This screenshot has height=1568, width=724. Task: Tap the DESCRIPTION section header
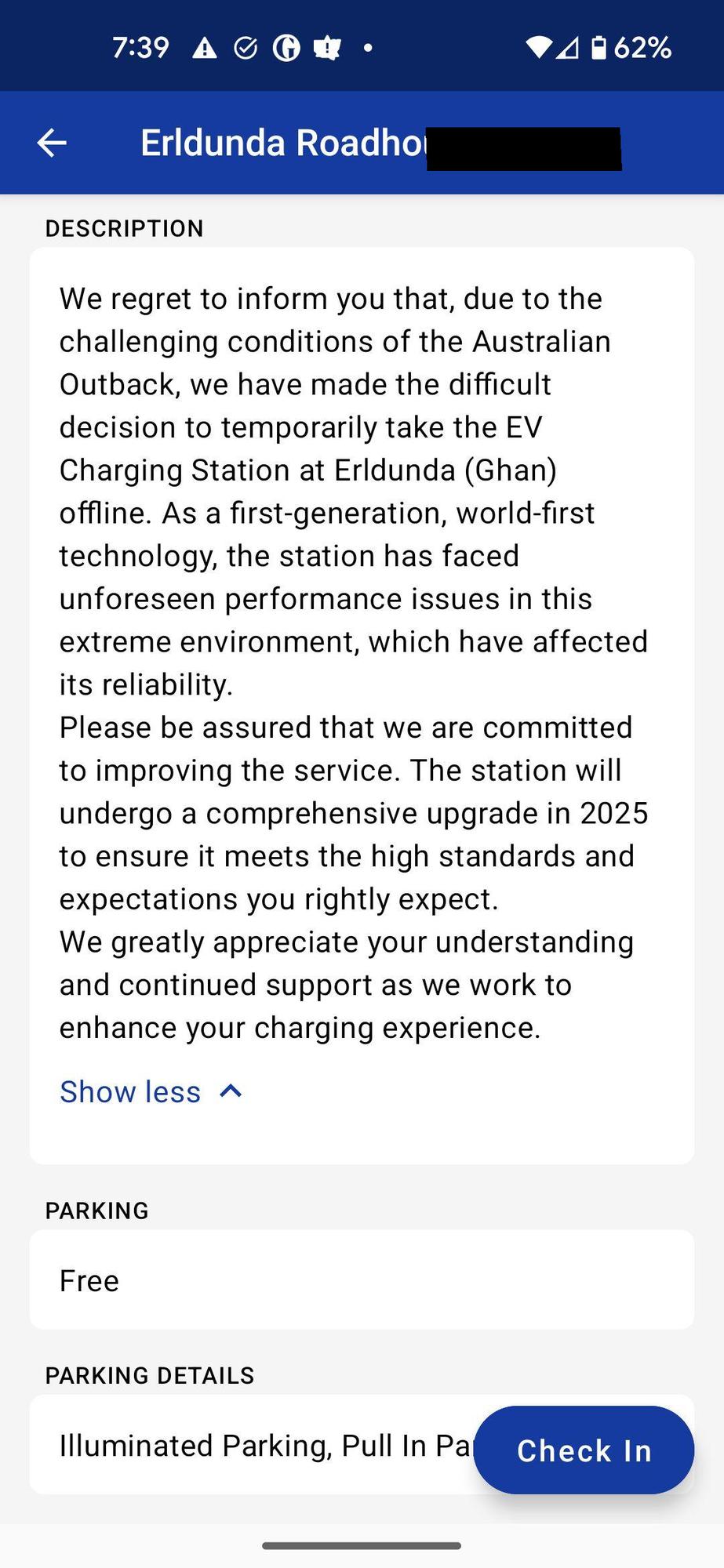[123, 228]
